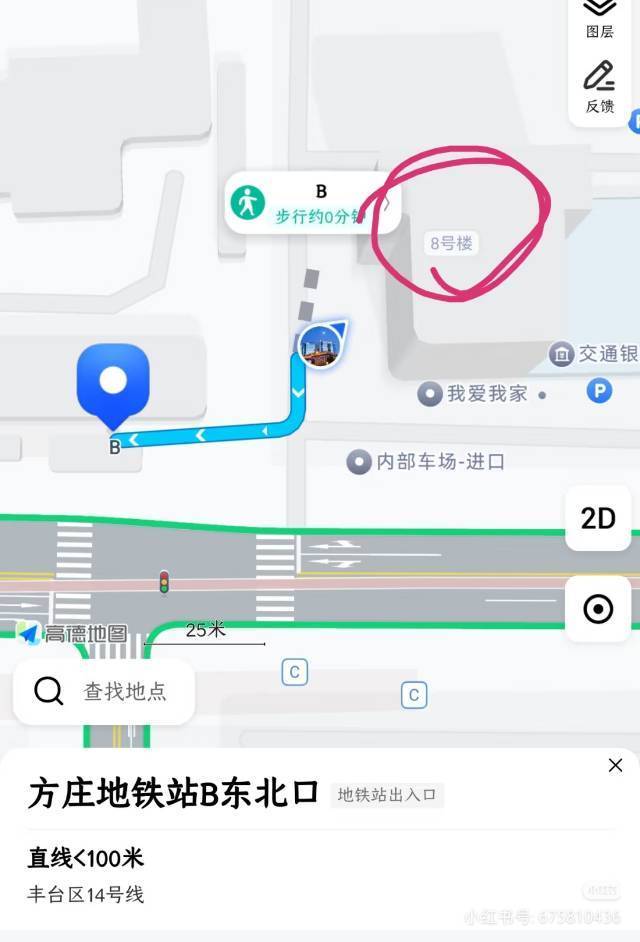Open the 步行约0分钟 walking route bubble
The width and height of the screenshot is (640, 942).
[x=312, y=203]
